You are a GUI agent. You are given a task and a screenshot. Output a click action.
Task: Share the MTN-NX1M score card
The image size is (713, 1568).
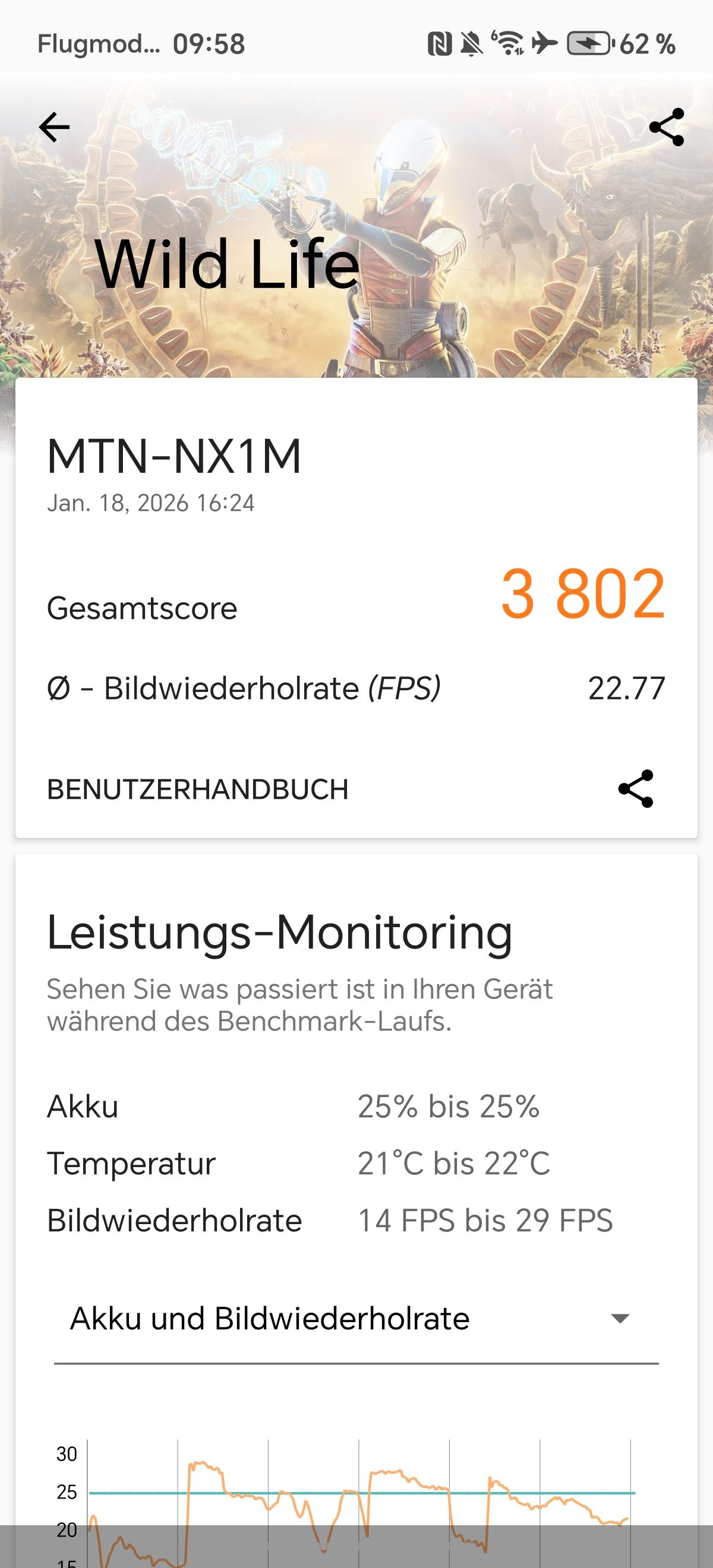[635, 789]
